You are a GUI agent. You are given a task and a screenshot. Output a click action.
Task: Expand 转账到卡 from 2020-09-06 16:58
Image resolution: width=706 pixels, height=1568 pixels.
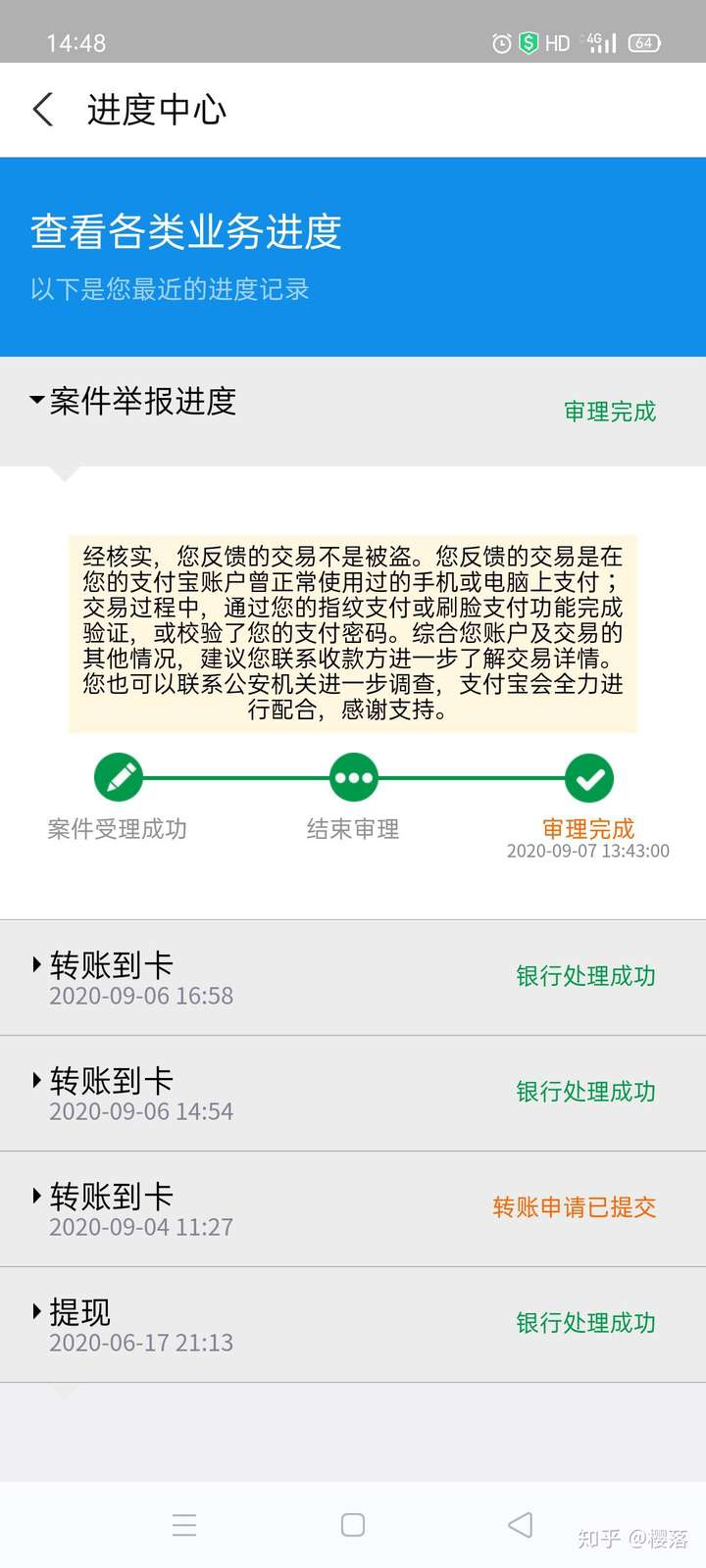353,977
